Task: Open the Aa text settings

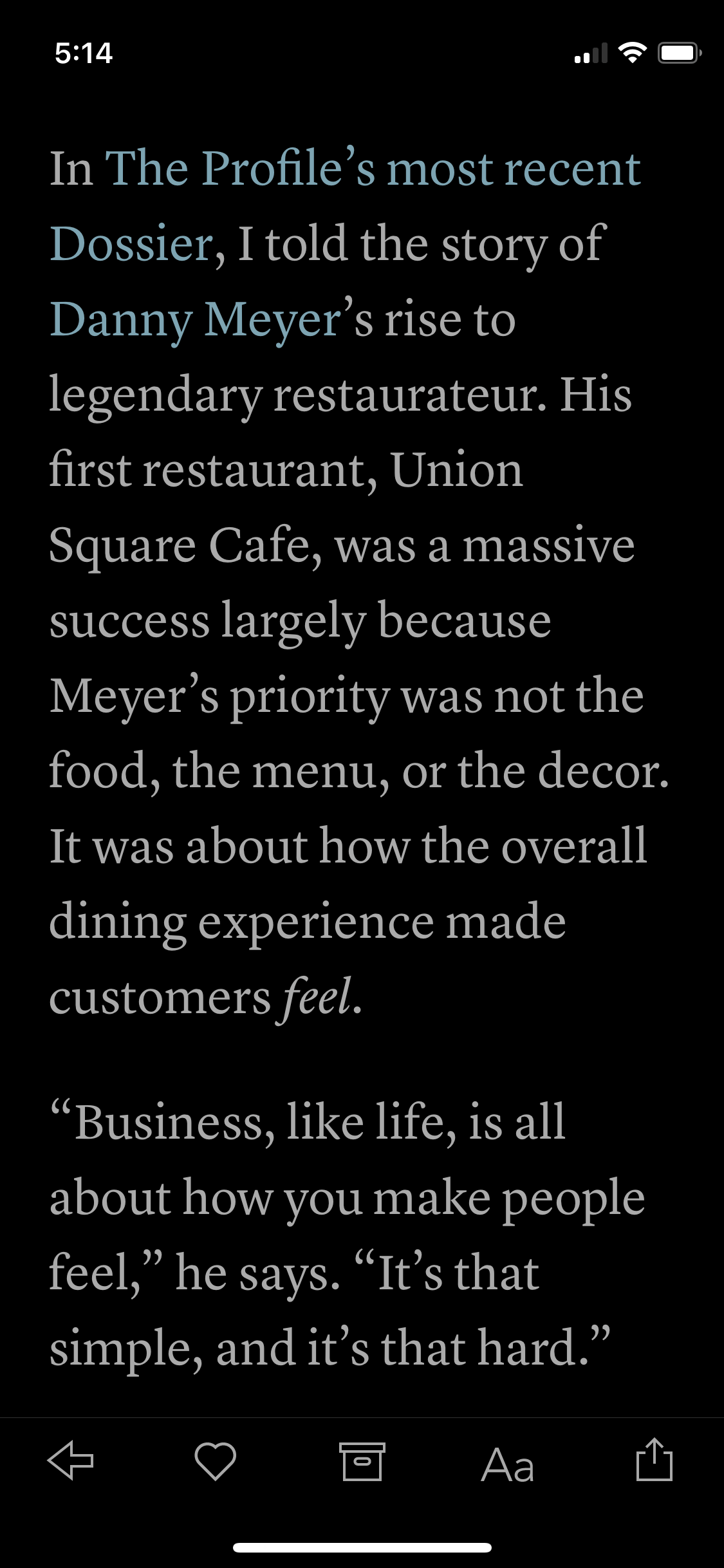Action: 508,1465
